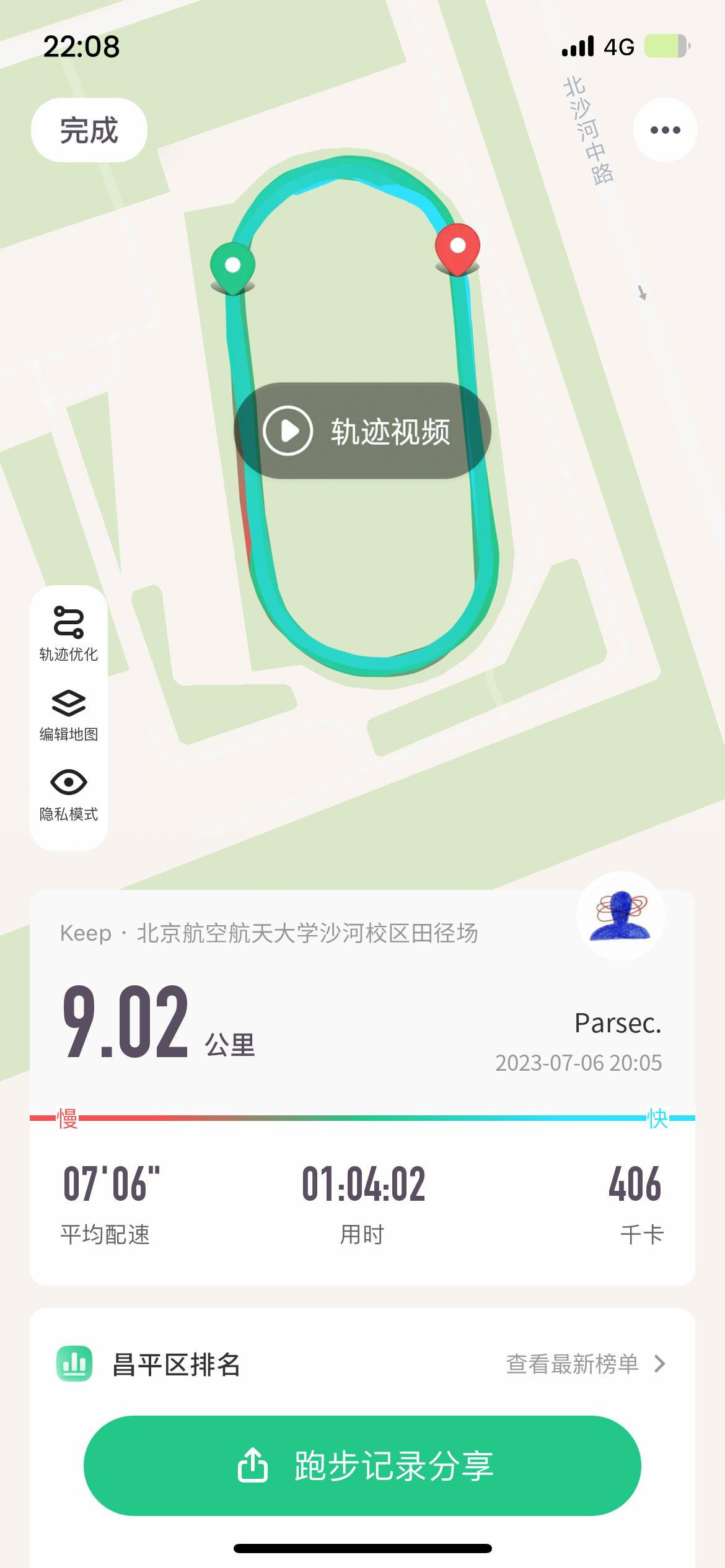Open 编辑地图 map editor

pos(68,714)
